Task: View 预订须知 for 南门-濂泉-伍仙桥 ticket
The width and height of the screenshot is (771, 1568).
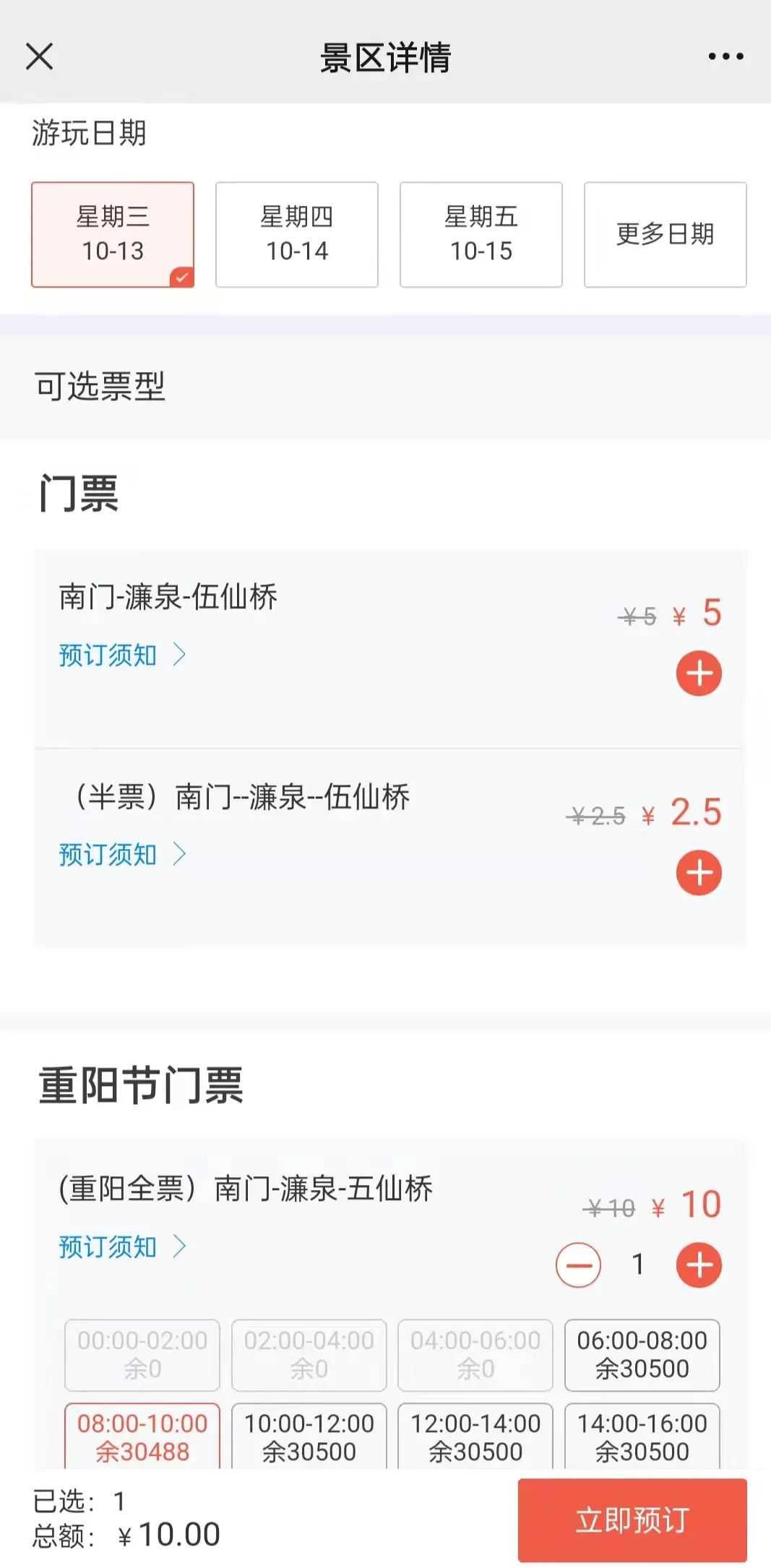Action: click(121, 655)
